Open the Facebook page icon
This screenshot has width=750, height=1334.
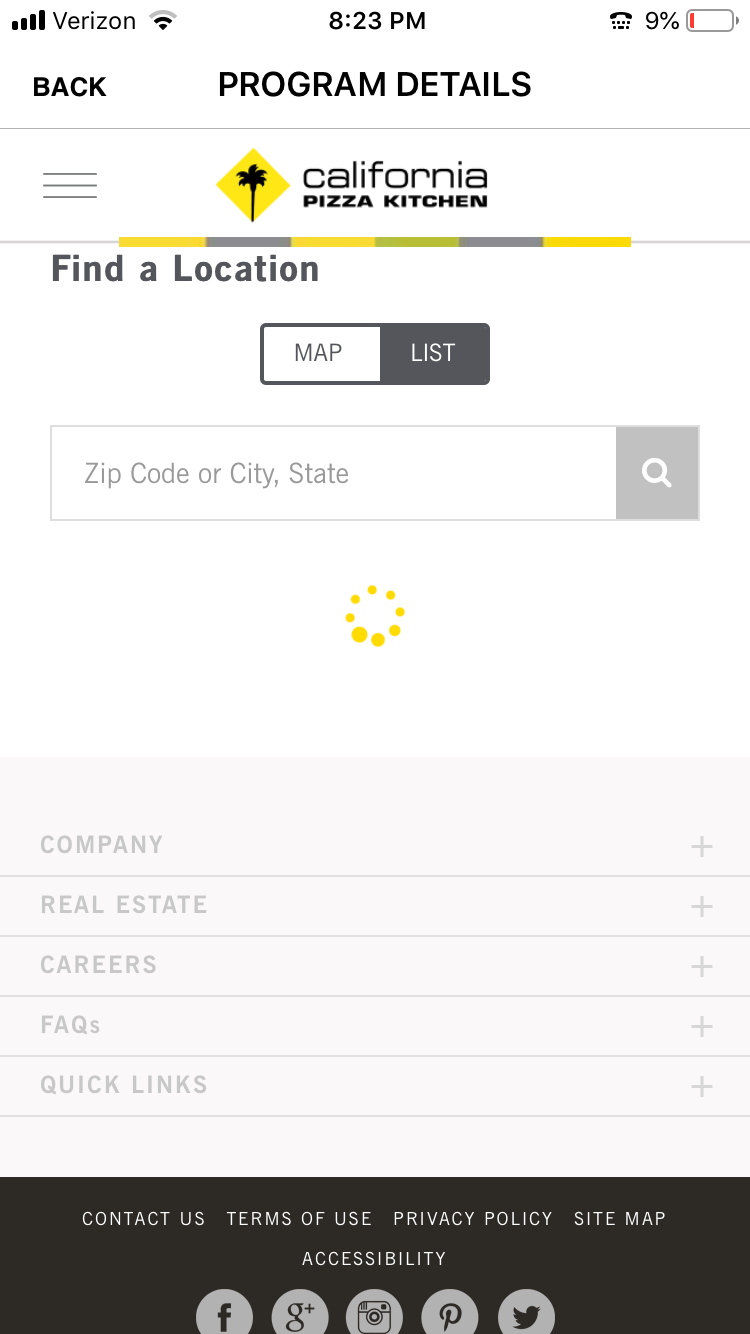224,1314
